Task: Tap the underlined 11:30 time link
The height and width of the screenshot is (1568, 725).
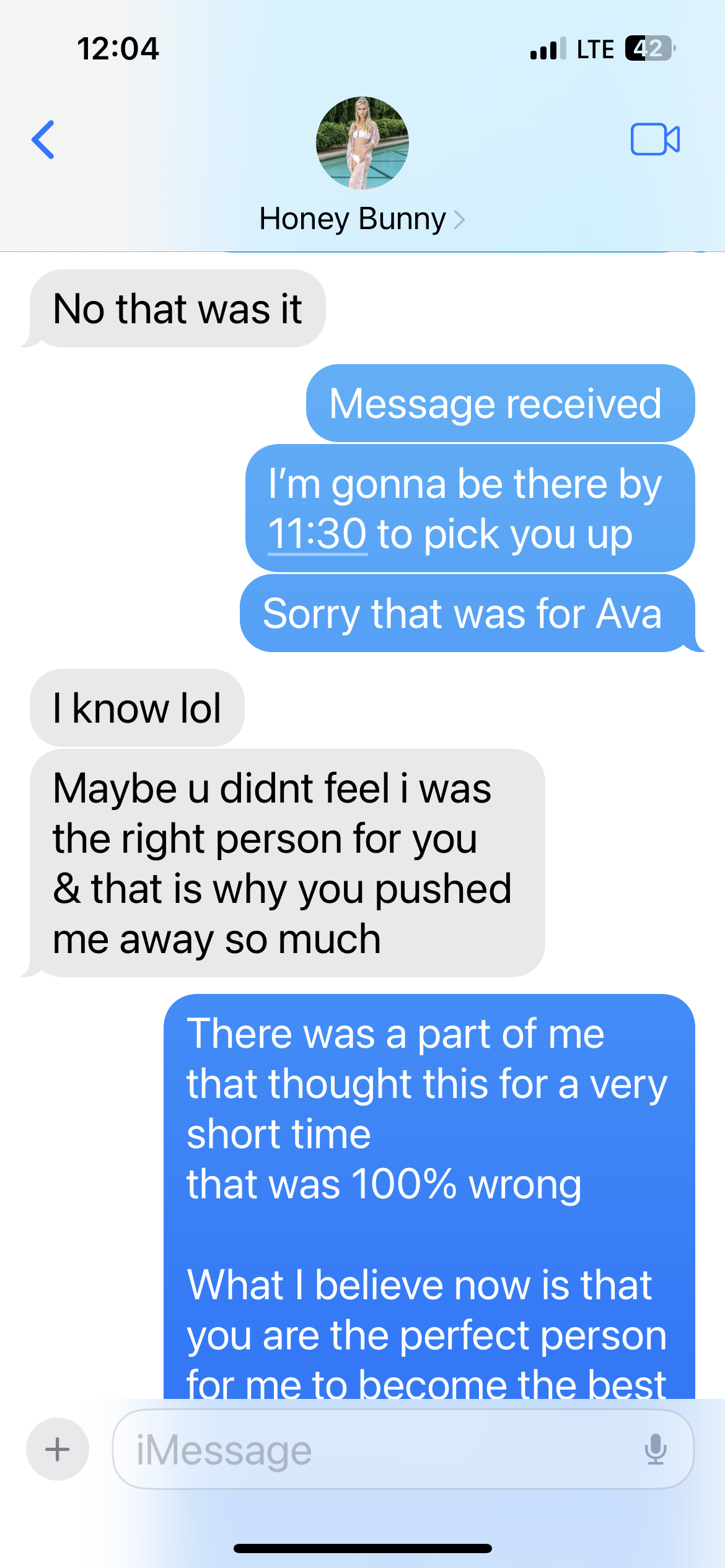Action: click(x=318, y=534)
